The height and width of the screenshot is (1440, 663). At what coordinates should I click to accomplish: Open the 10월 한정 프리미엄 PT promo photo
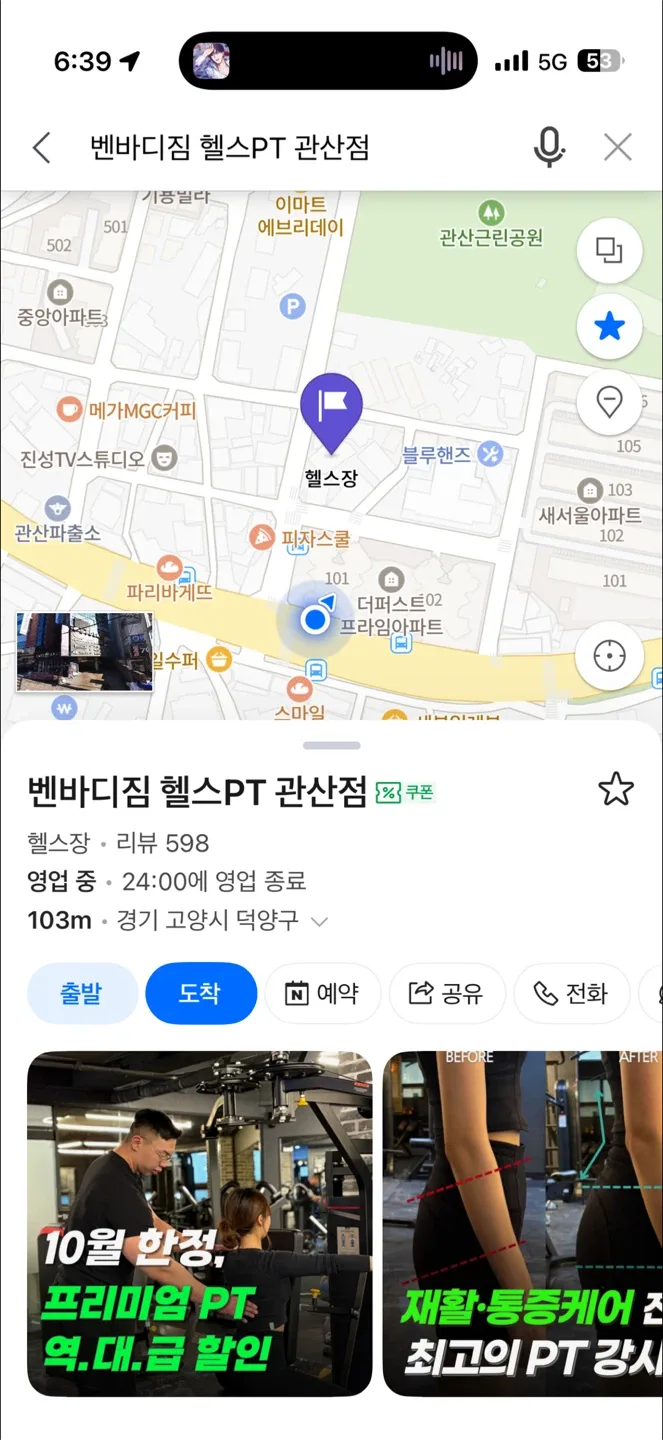point(199,1223)
